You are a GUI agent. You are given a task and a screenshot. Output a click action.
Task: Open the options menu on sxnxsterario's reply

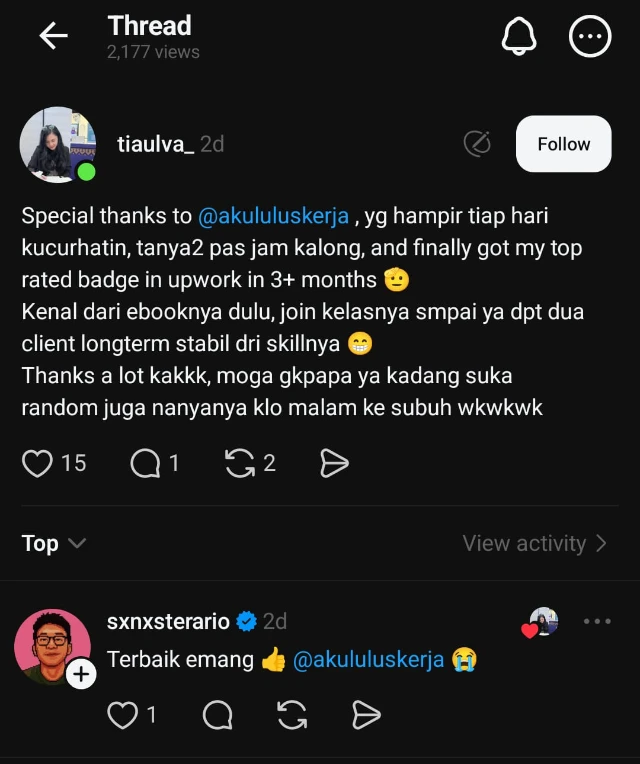pos(597,621)
